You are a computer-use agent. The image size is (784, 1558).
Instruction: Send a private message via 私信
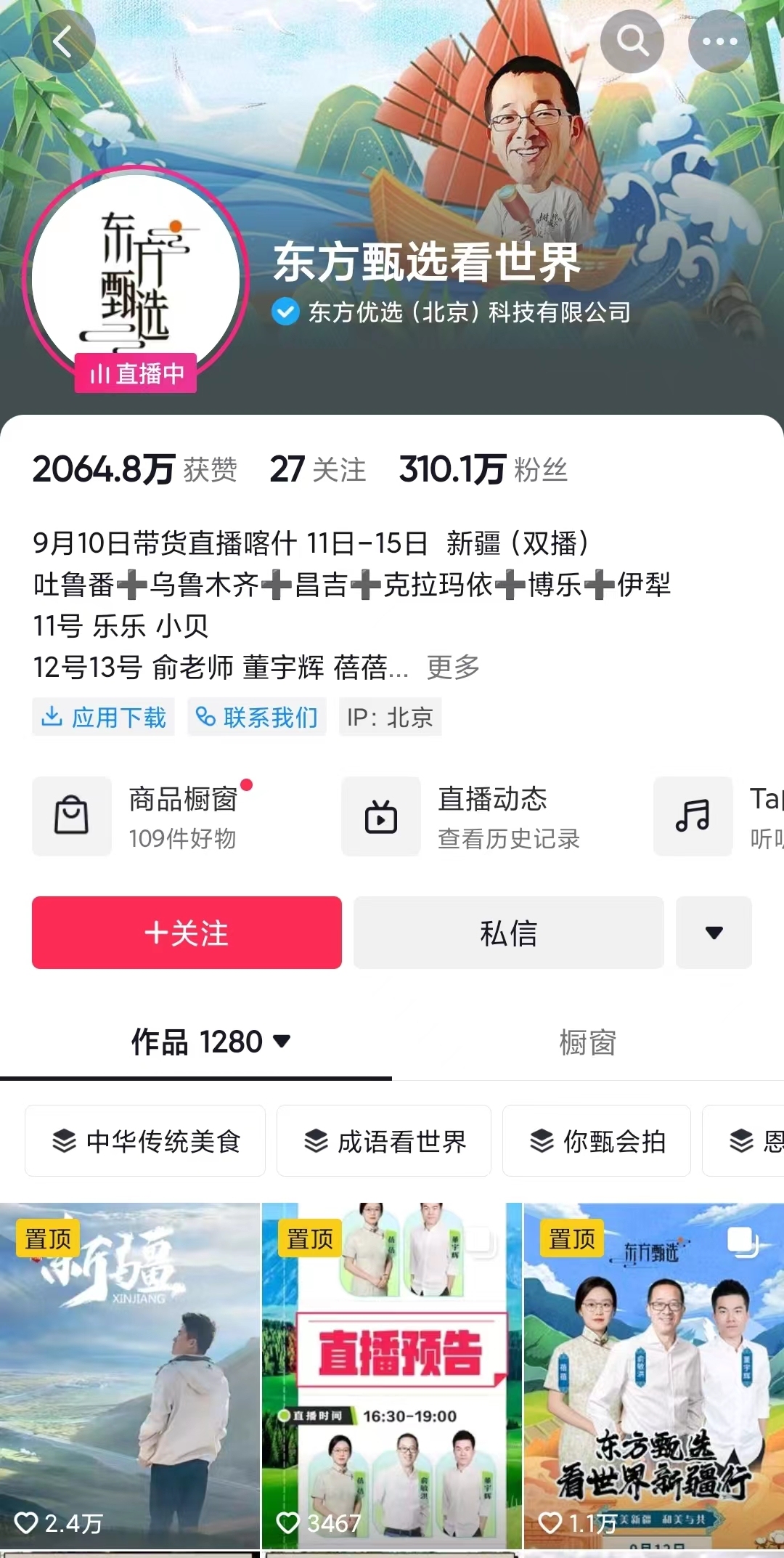click(x=508, y=933)
